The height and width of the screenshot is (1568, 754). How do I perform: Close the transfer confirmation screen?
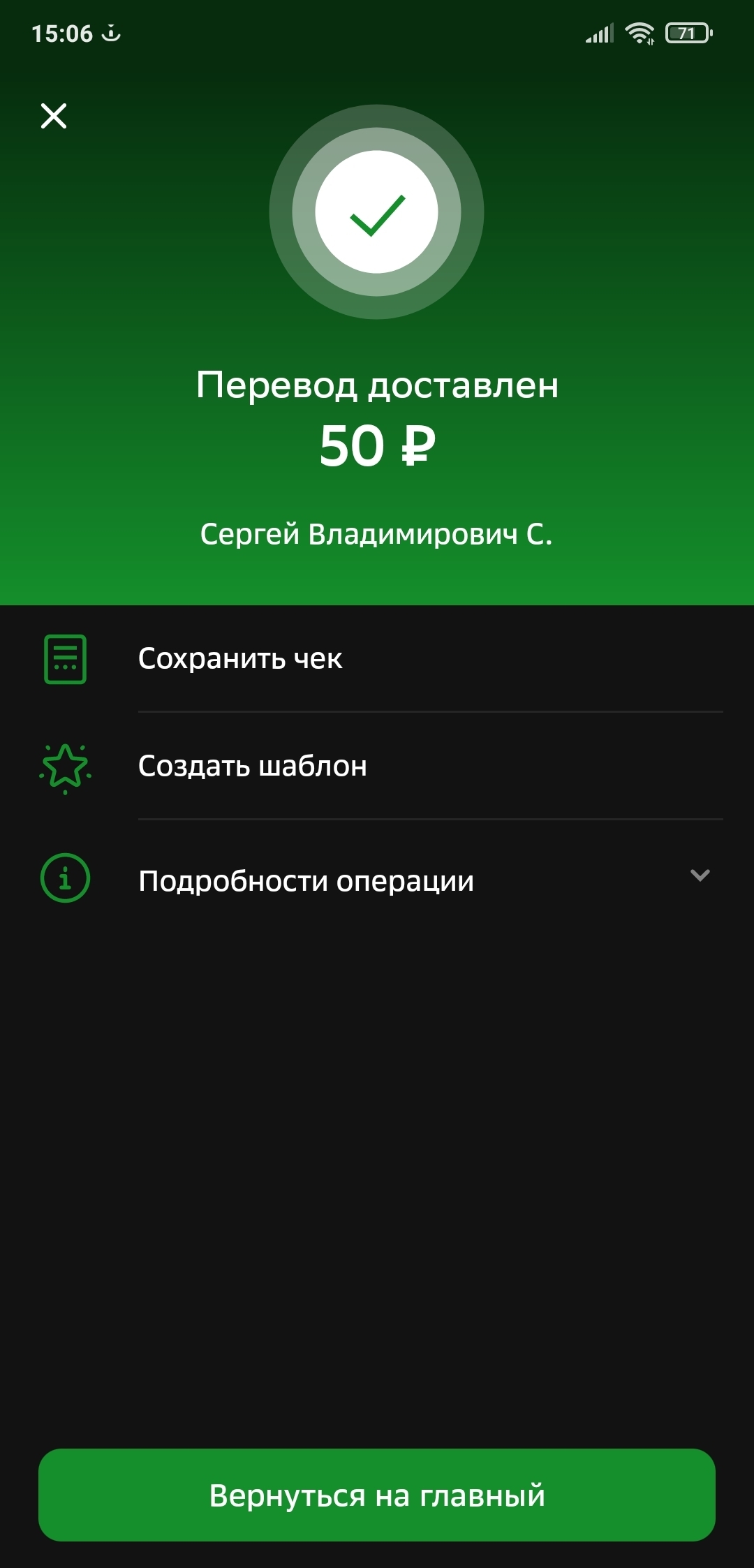(x=54, y=116)
